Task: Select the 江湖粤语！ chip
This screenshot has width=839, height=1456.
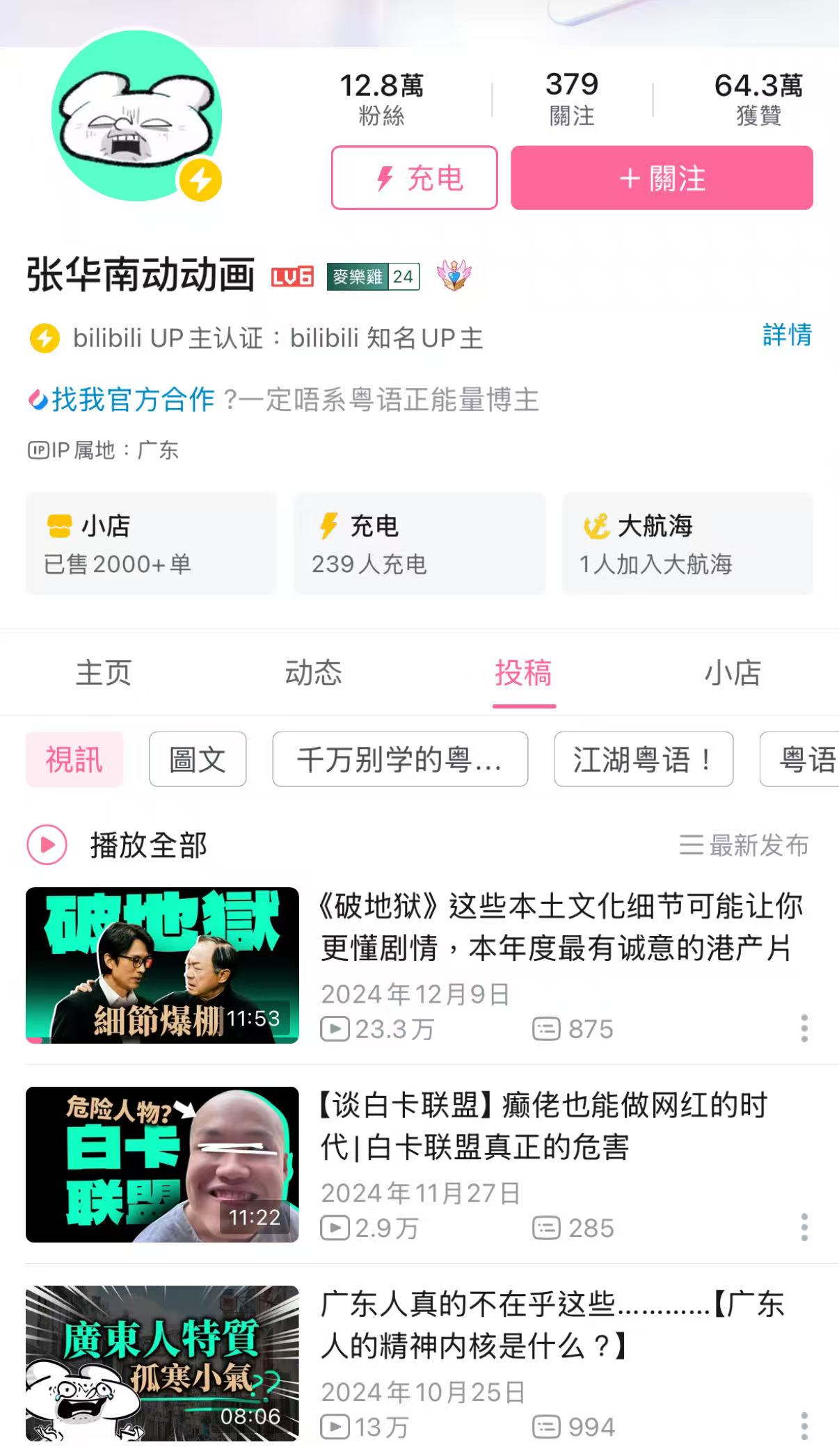Action: (x=644, y=759)
